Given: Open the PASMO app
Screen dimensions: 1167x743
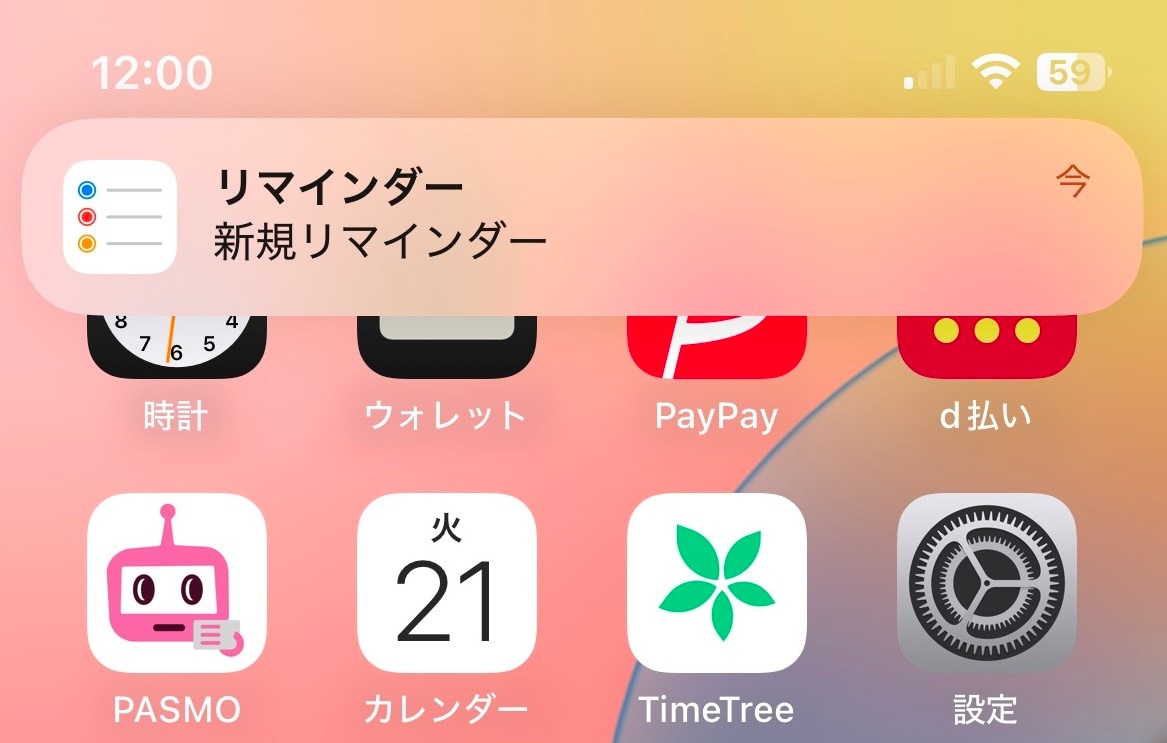Looking at the screenshot, I should [177, 583].
